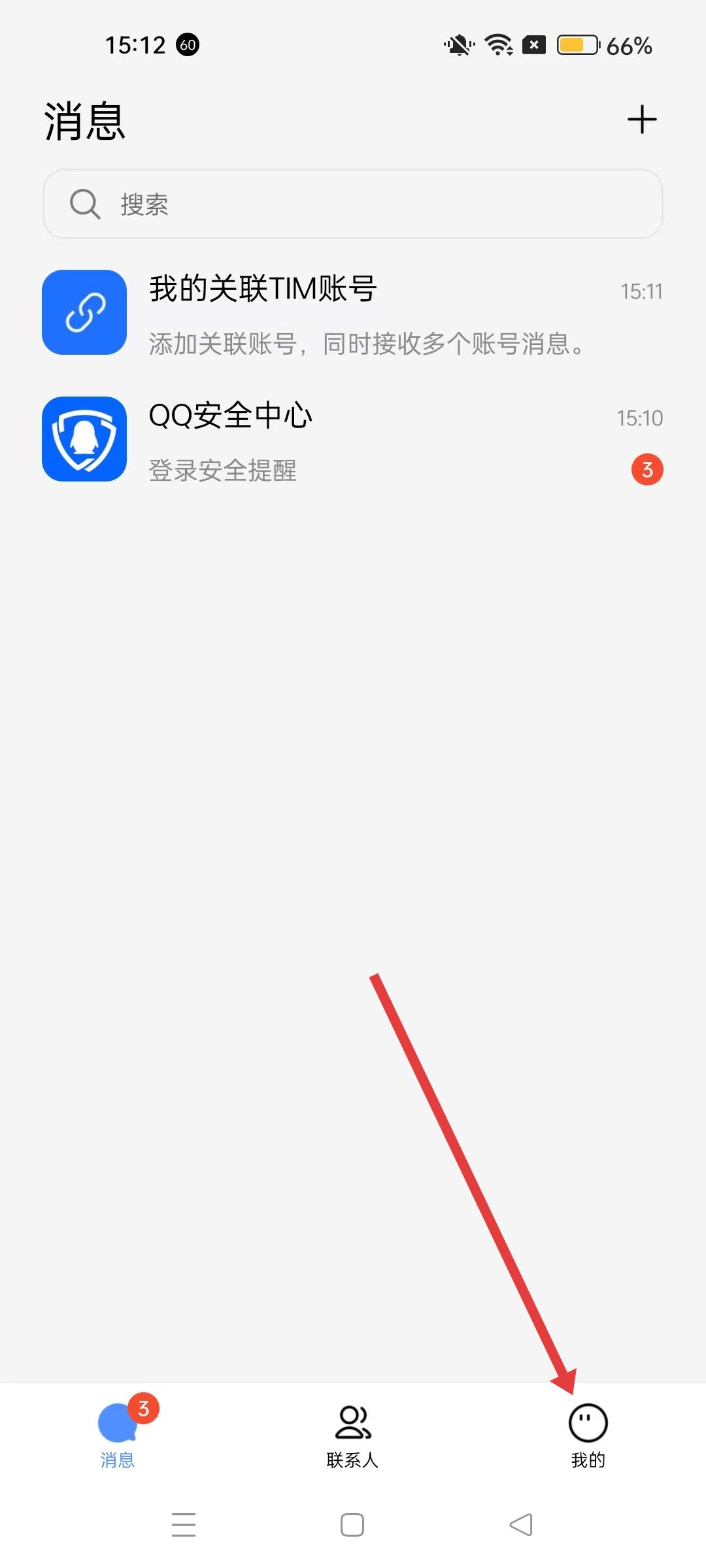Image resolution: width=706 pixels, height=1568 pixels.
Task: Open the QQ安全中心 message thread
Action: pos(353,440)
